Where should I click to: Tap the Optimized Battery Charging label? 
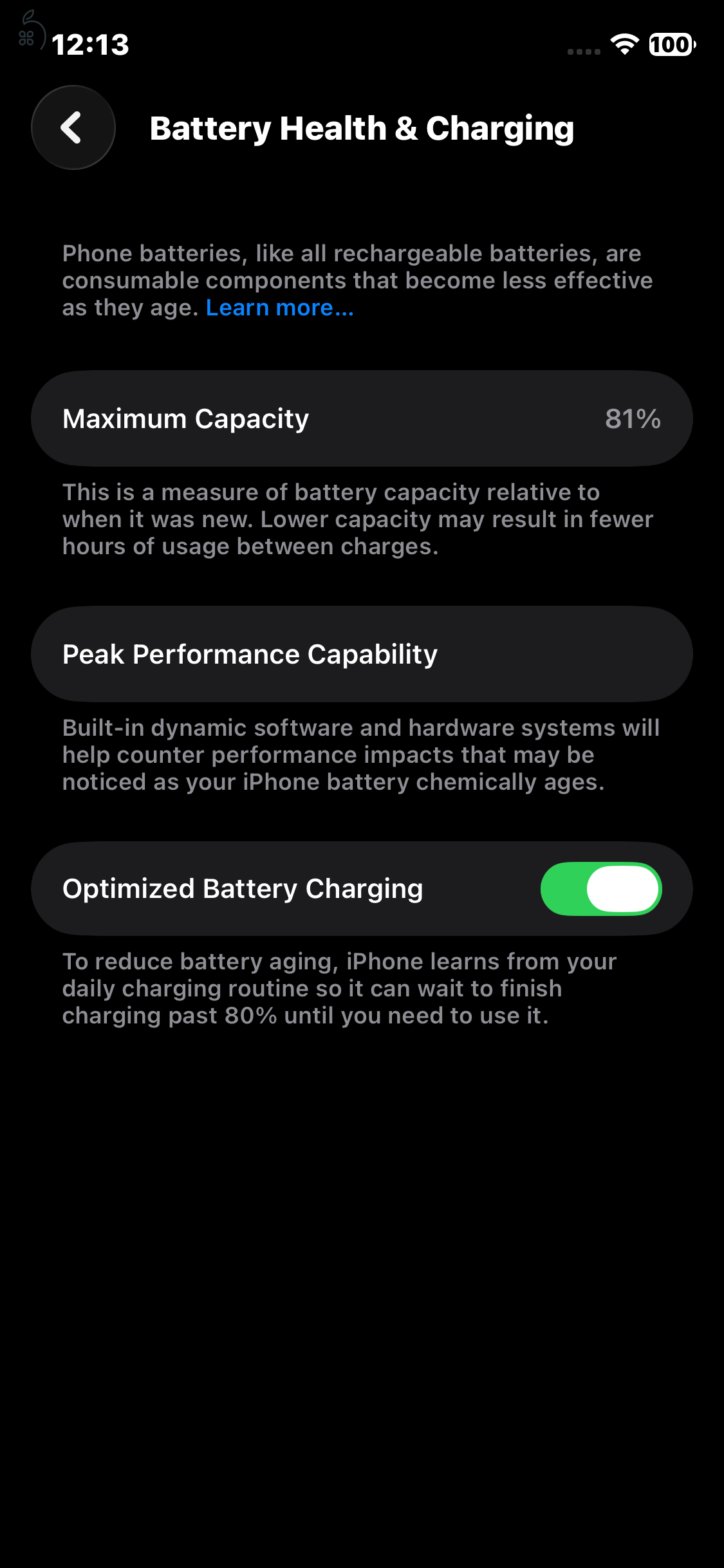click(242, 888)
